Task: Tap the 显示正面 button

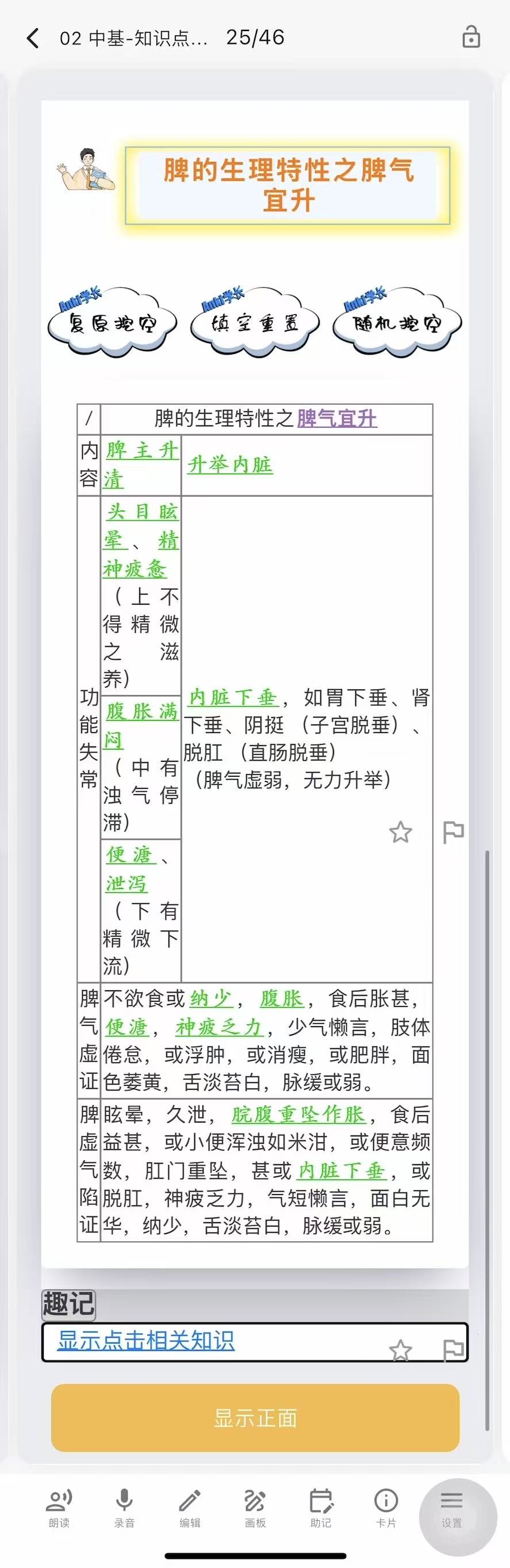Action: [255, 1418]
